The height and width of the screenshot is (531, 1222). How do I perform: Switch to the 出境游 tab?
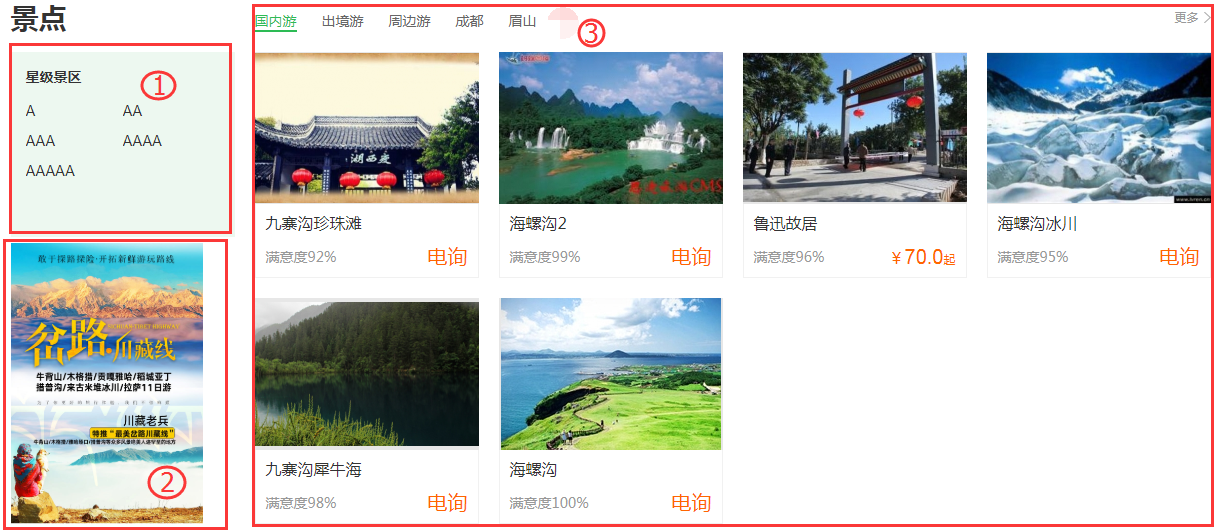(x=343, y=21)
